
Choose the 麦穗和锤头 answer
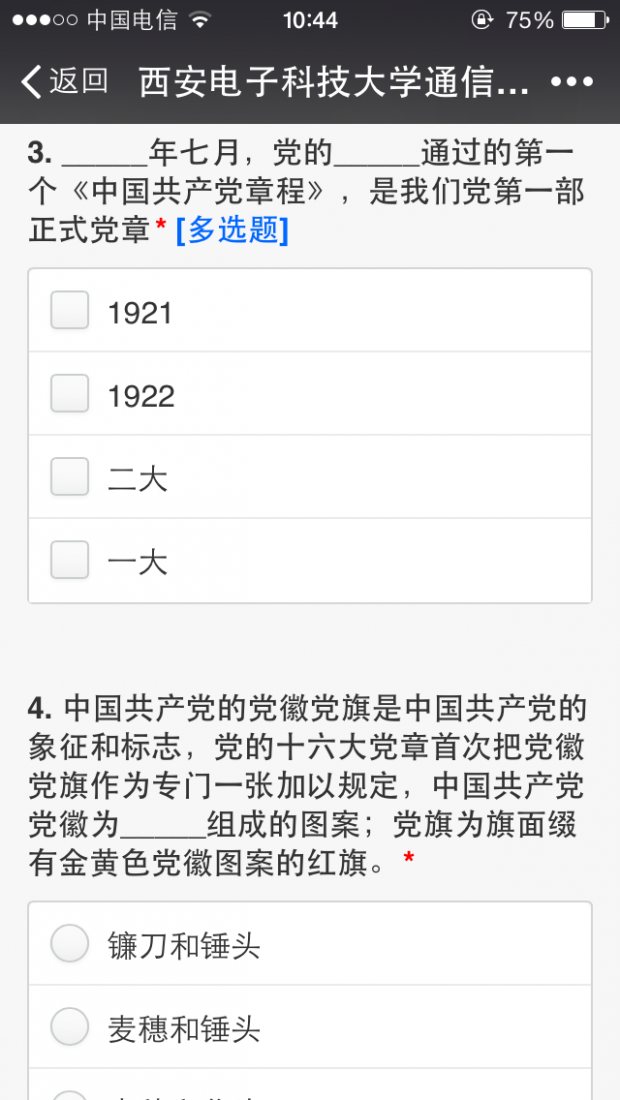(x=70, y=1027)
